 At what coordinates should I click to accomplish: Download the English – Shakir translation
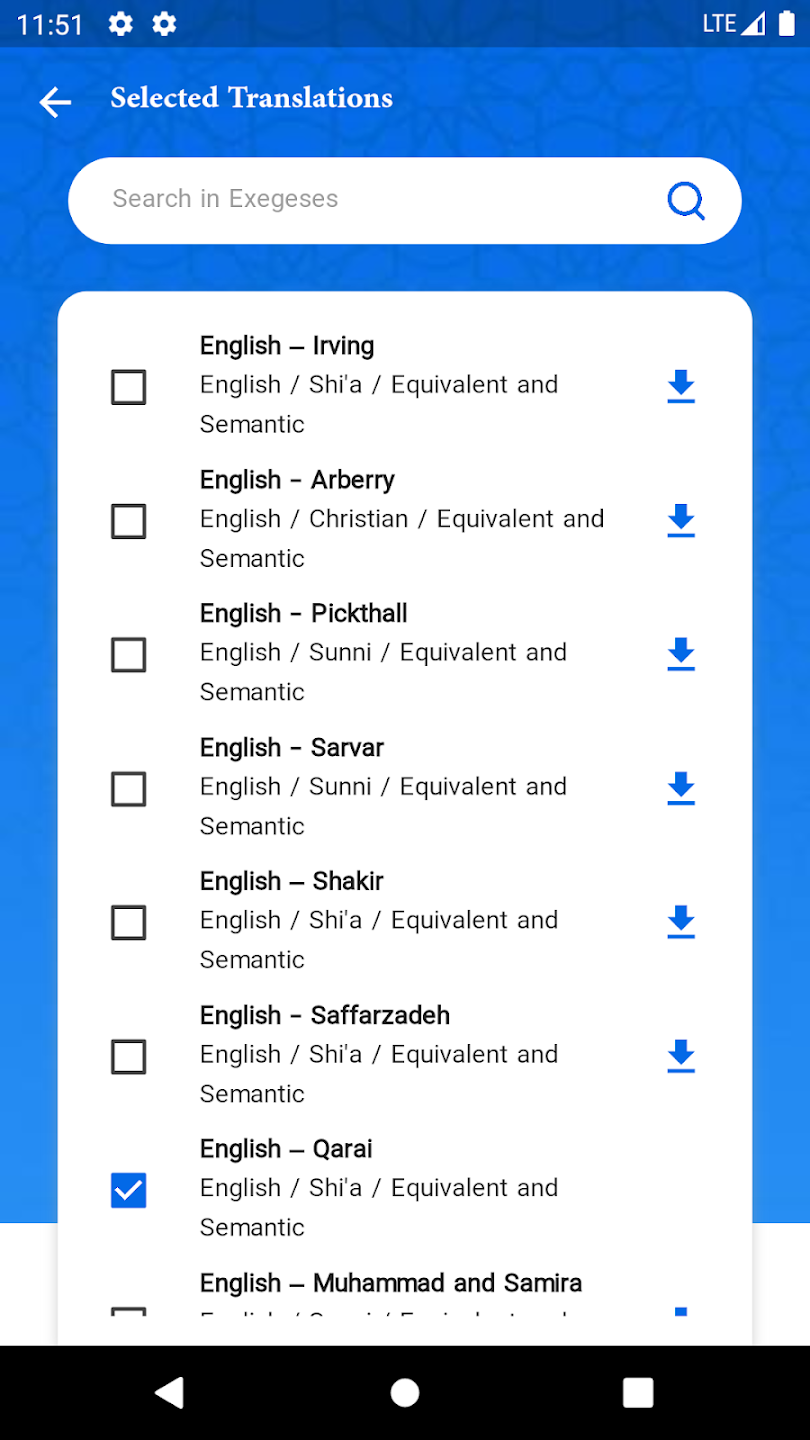pyautogui.click(x=681, y=922)
